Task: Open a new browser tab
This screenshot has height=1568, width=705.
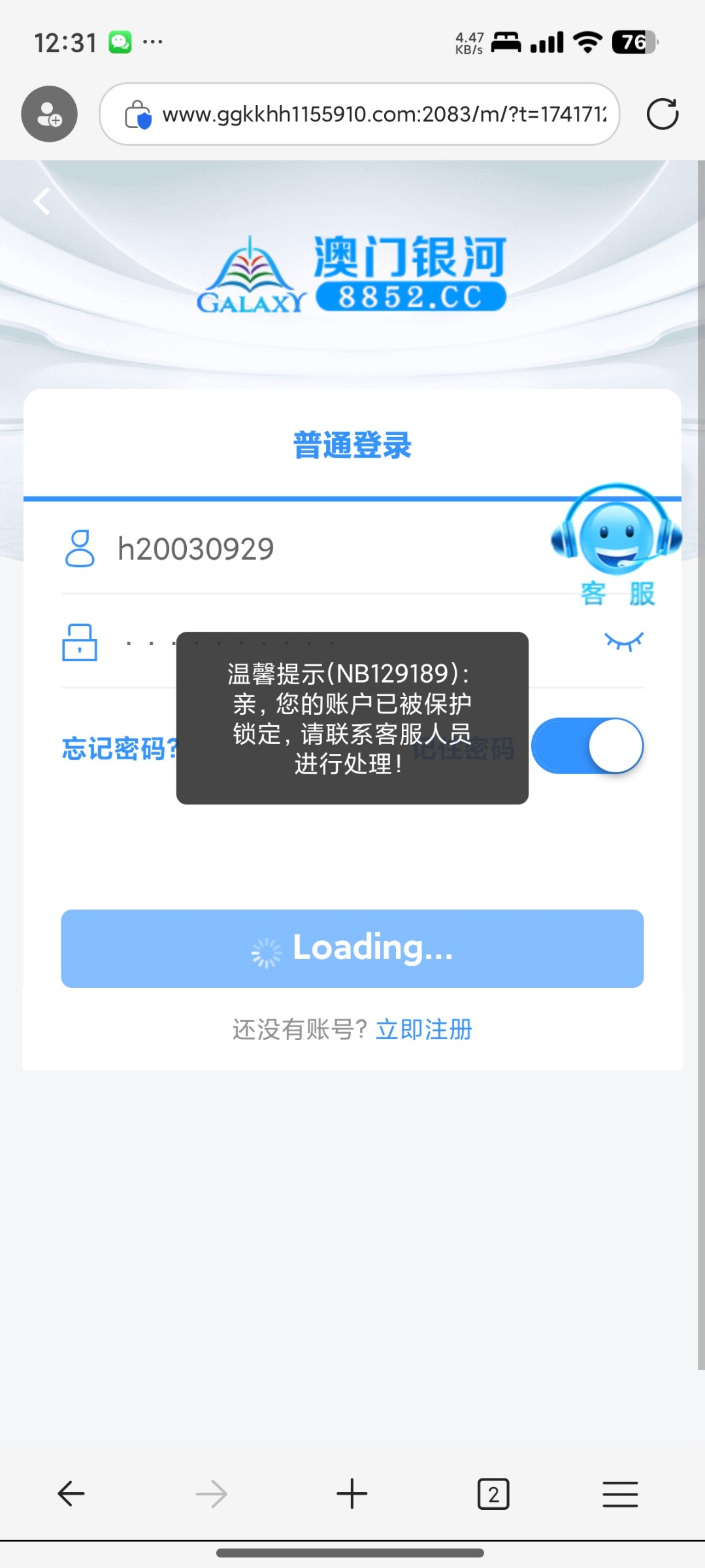Action: point(352,1494)
